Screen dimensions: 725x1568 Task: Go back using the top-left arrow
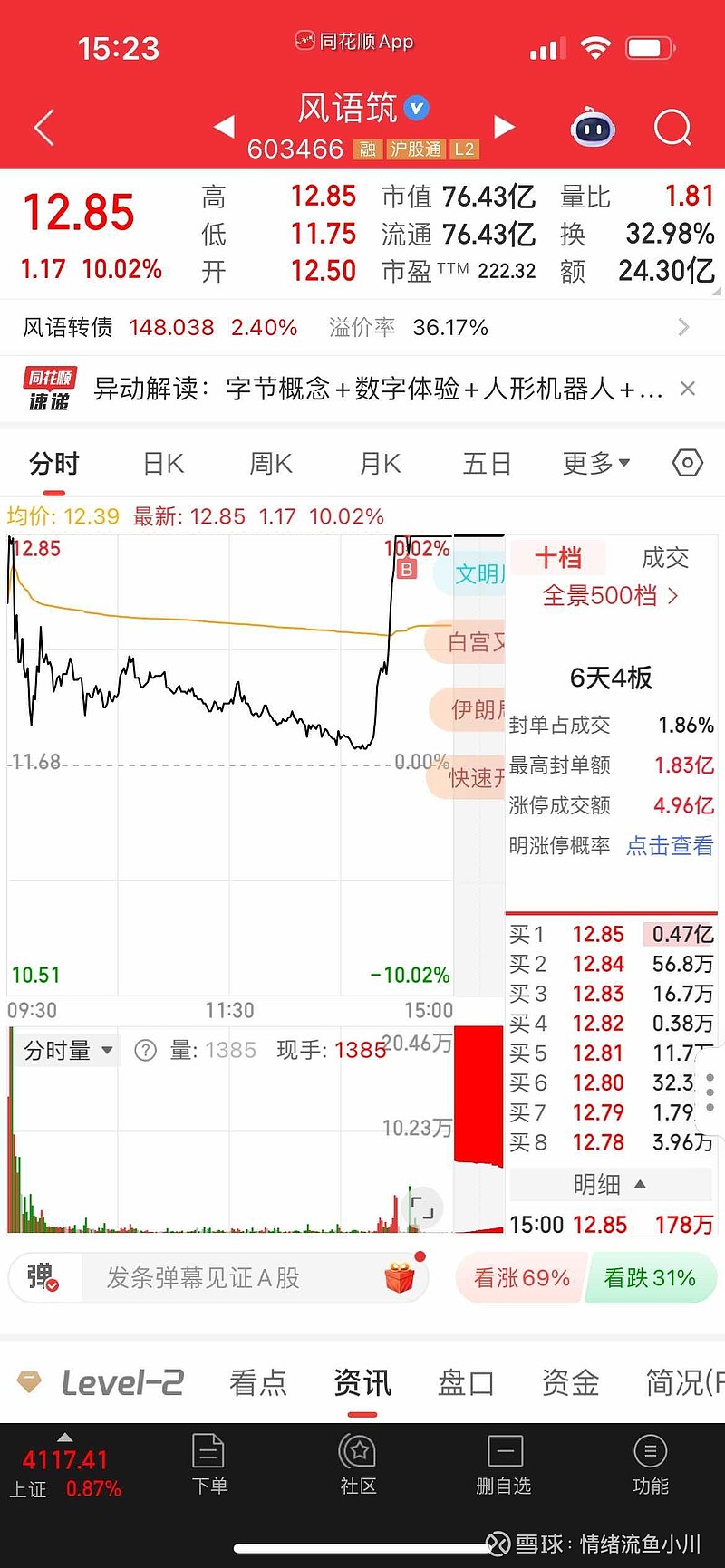click(x=43, y=128)
